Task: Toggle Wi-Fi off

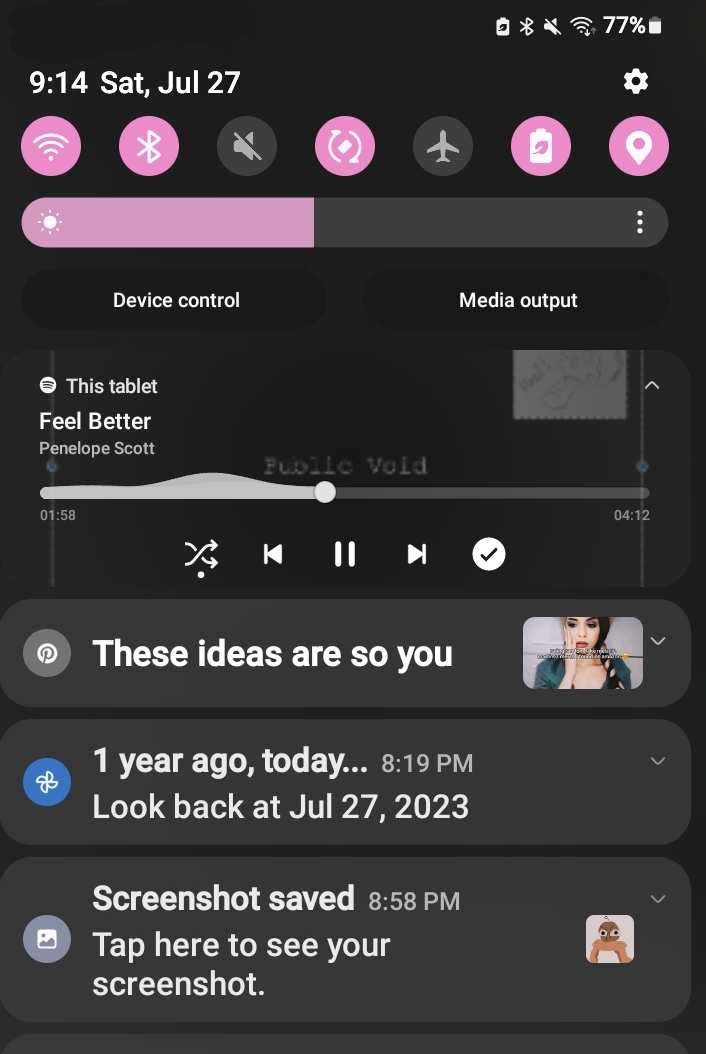Action: [x=51, y=148]
